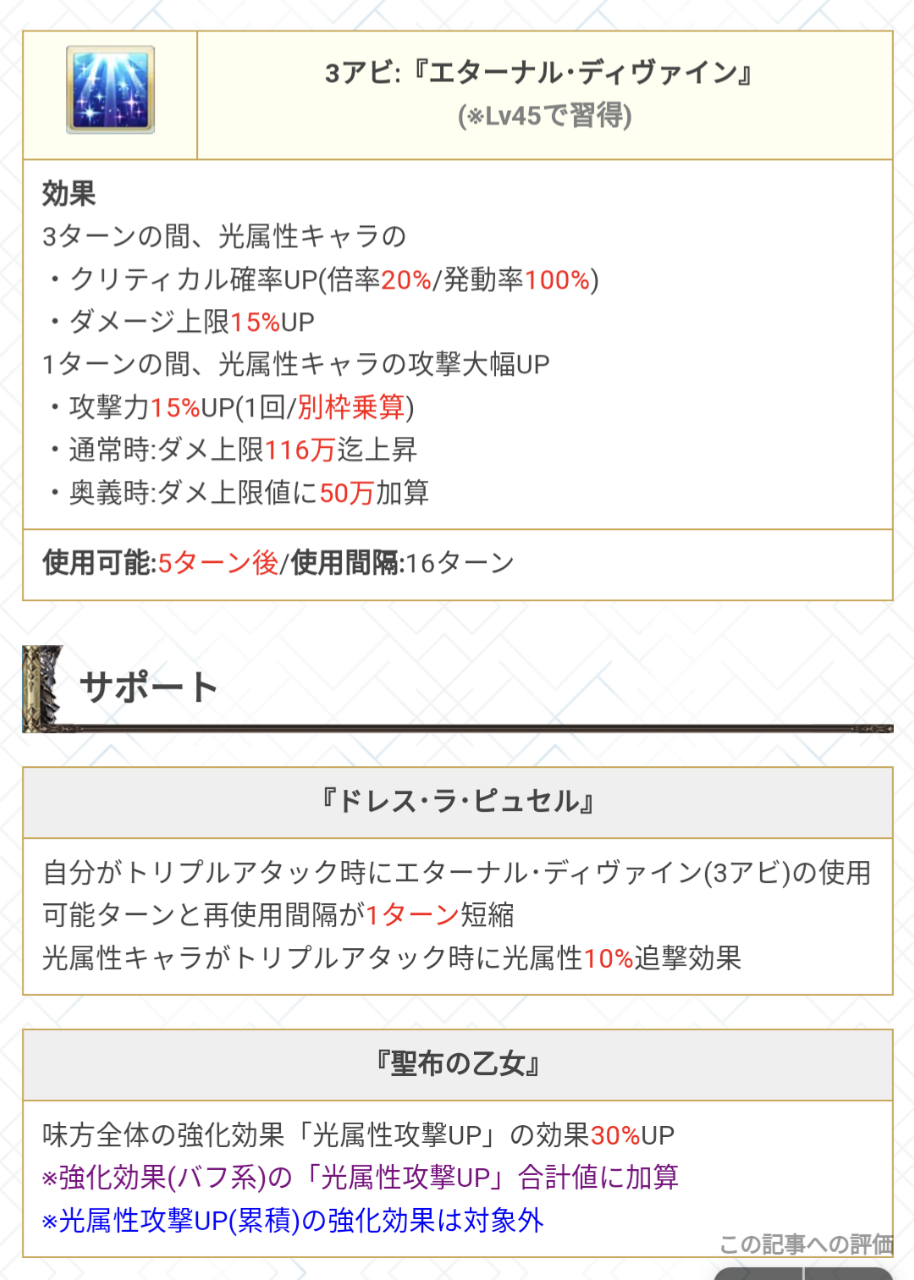Tap the right article rating button
The image size is (914, 1280).
click(848, 1274)
